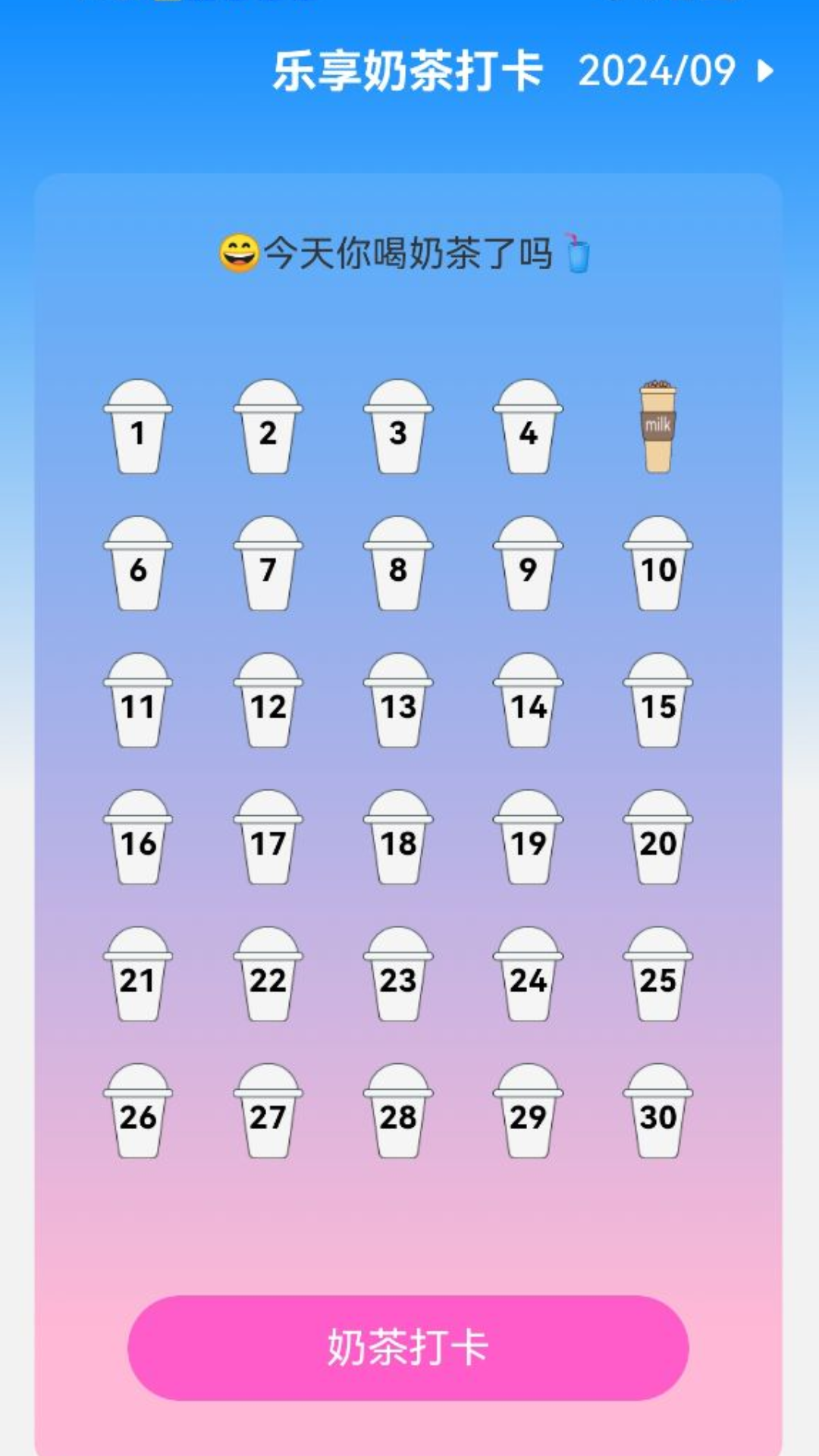Choose cup number 26
The image size is (819, 1456).
click(x=138, y=1111)
